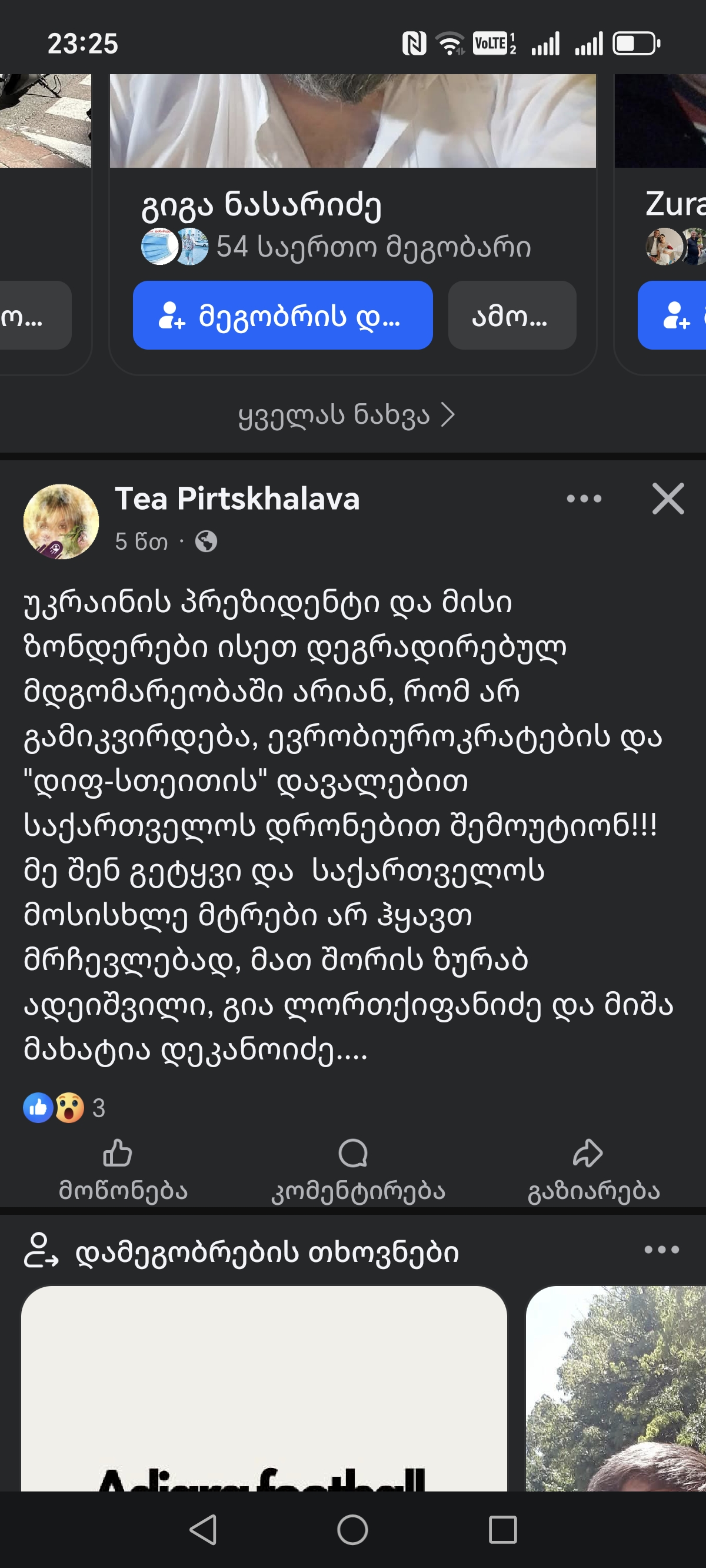Go to the home screen via system button
The image size is (706, 1568).
[x=352, y=1530]
